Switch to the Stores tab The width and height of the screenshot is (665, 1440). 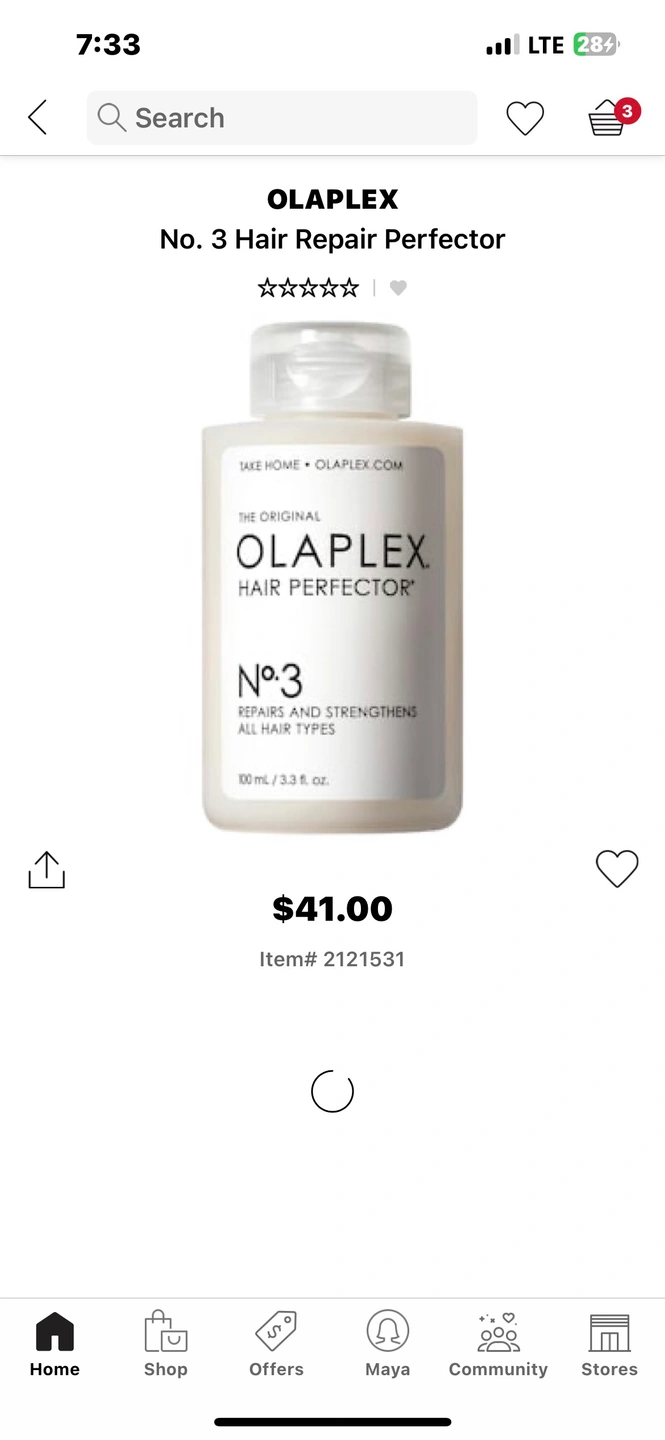point(609,1345)
